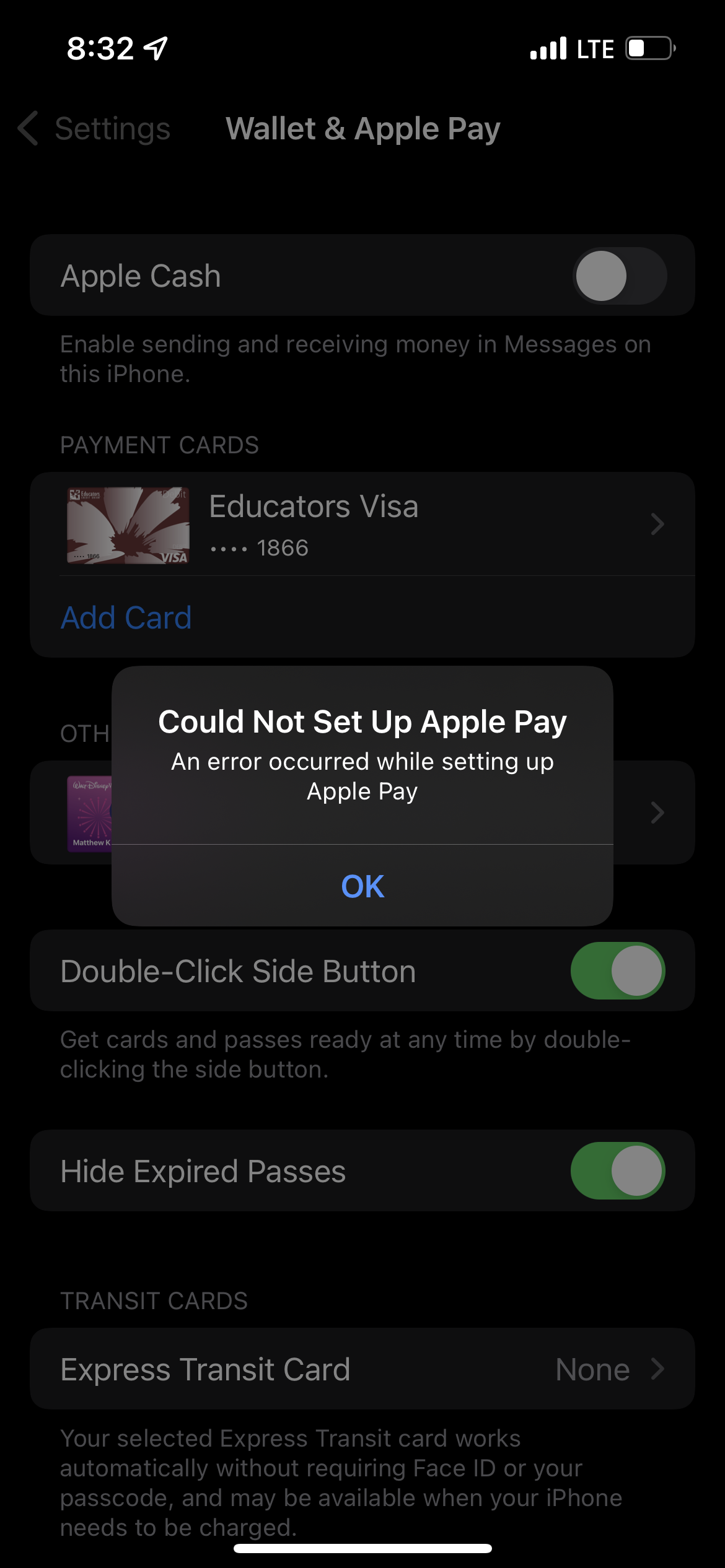The height and width of the screenshot is (1568, 725).
Task: Turn off Double-Click Side Button
Action: click(x=617, y=971)
